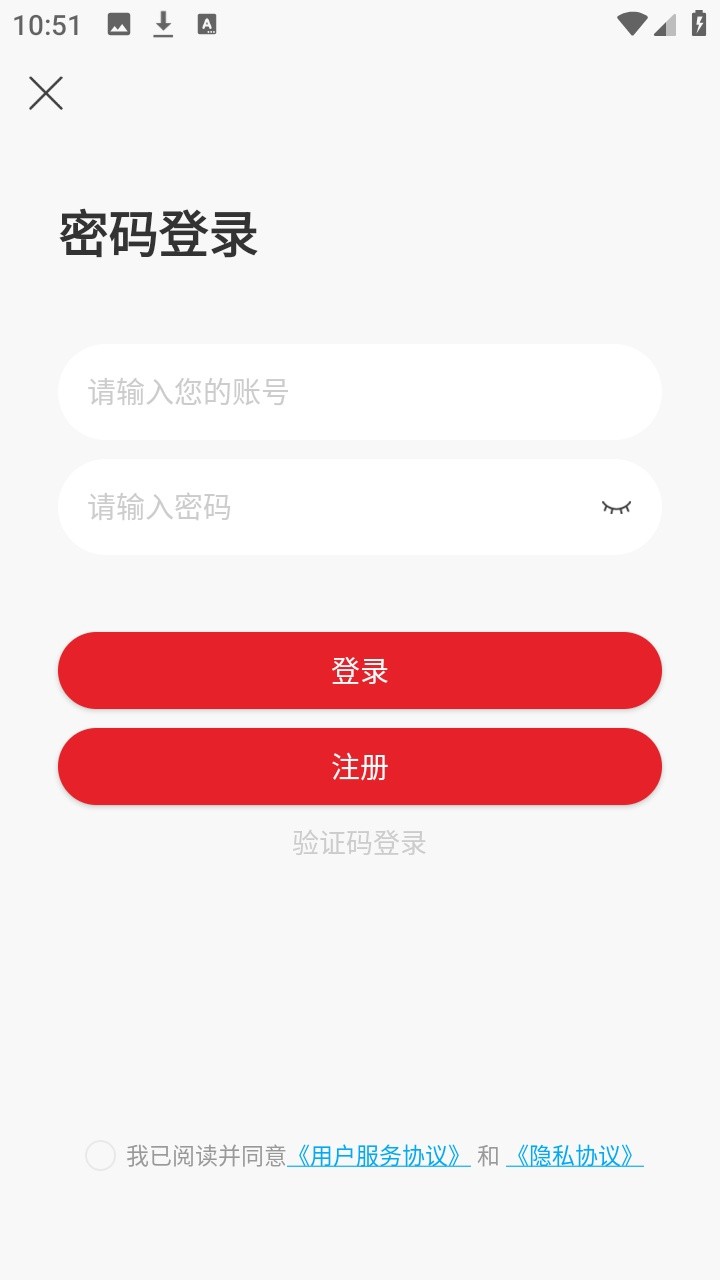This screenshot has width=720, height=1280.
Task: Click the 请输入您的账号 account input field
Action: [x=360, y=392]
